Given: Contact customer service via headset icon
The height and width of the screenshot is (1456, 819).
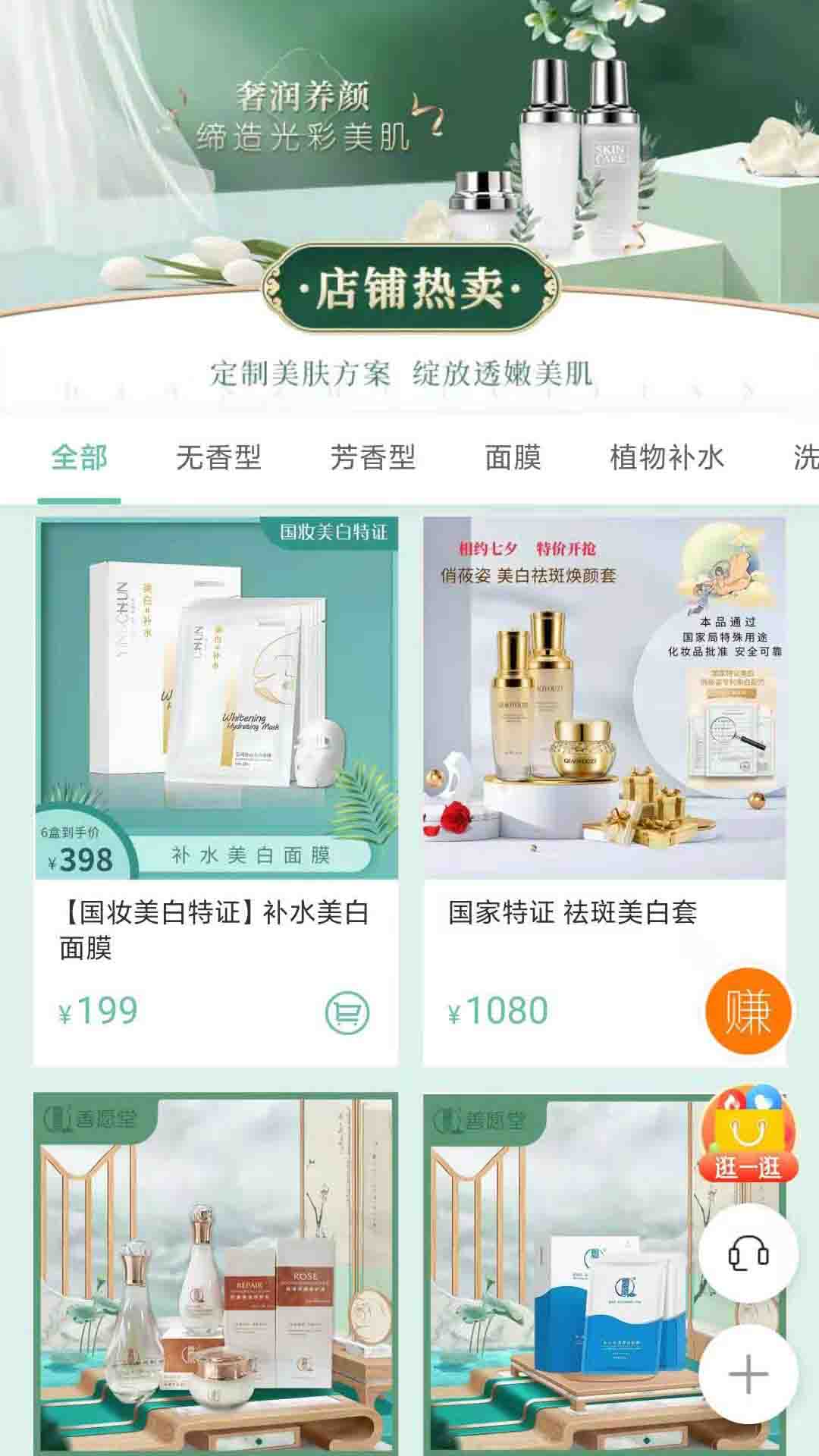Looking at the screenshot, I should tap(748, 1253).
